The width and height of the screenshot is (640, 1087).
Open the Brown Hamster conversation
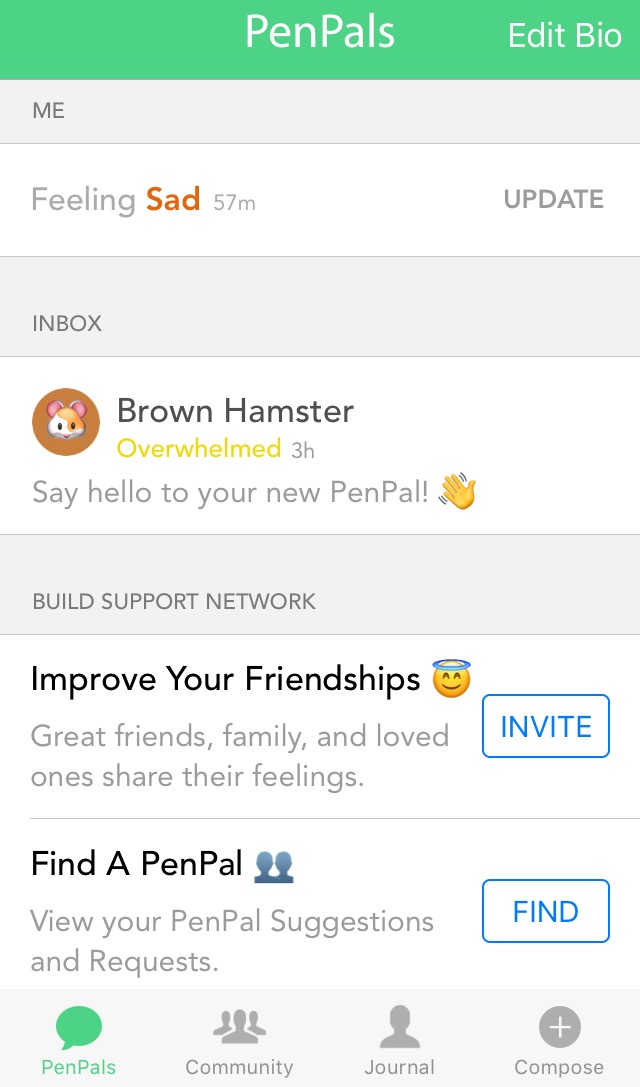(320, 446)
